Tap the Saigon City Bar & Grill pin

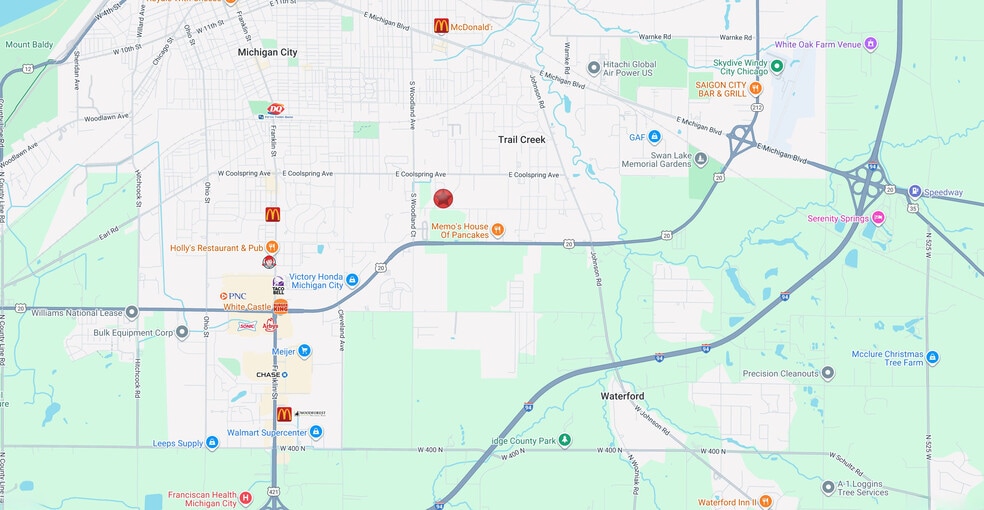pyautogui.click(x=756, y=88)
